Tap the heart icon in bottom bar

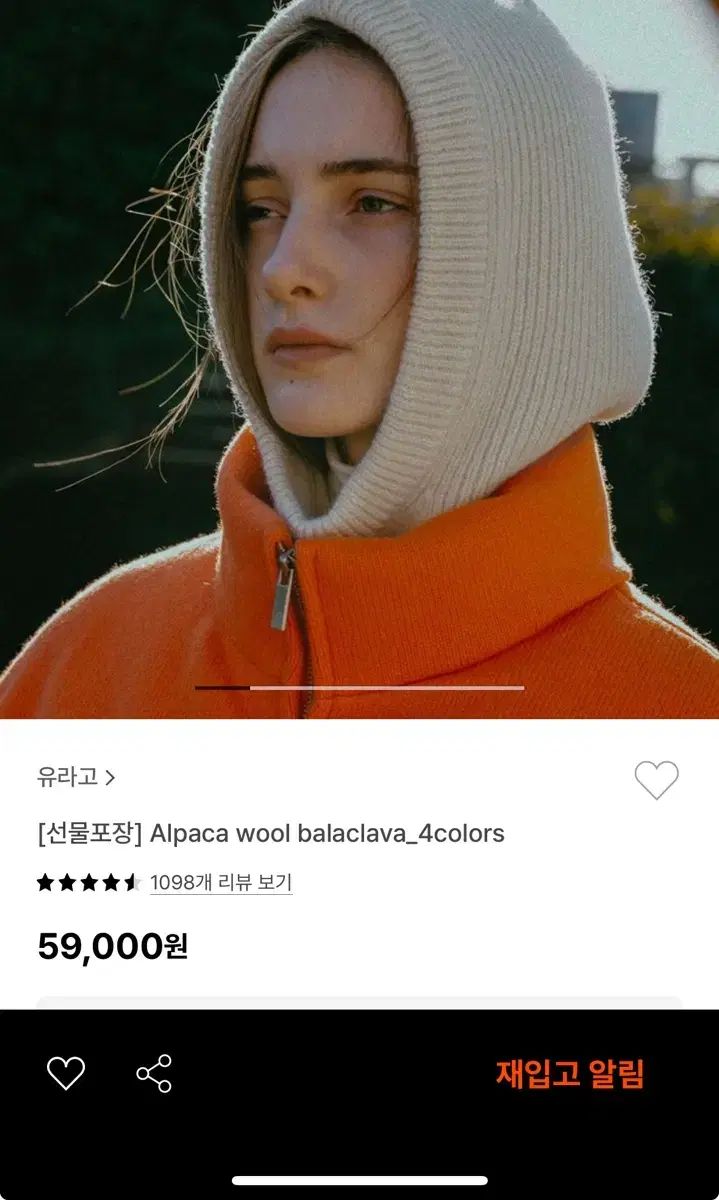[x=66, y=1073]
